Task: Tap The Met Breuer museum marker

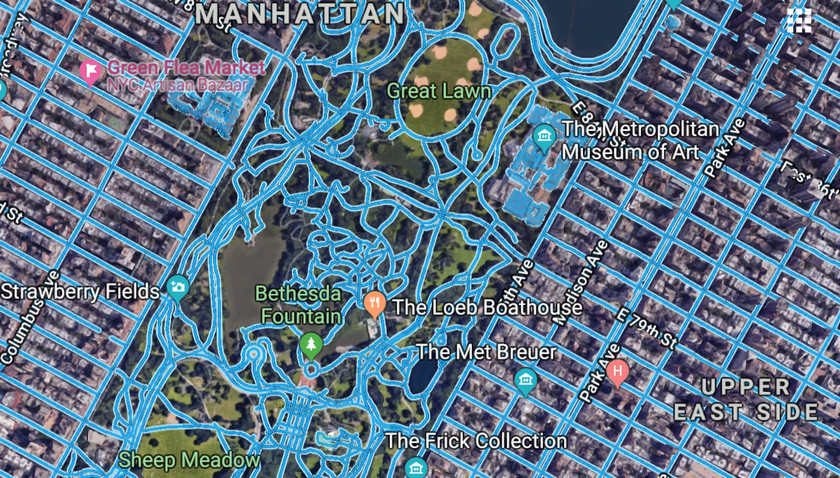Action: point(525,379)
